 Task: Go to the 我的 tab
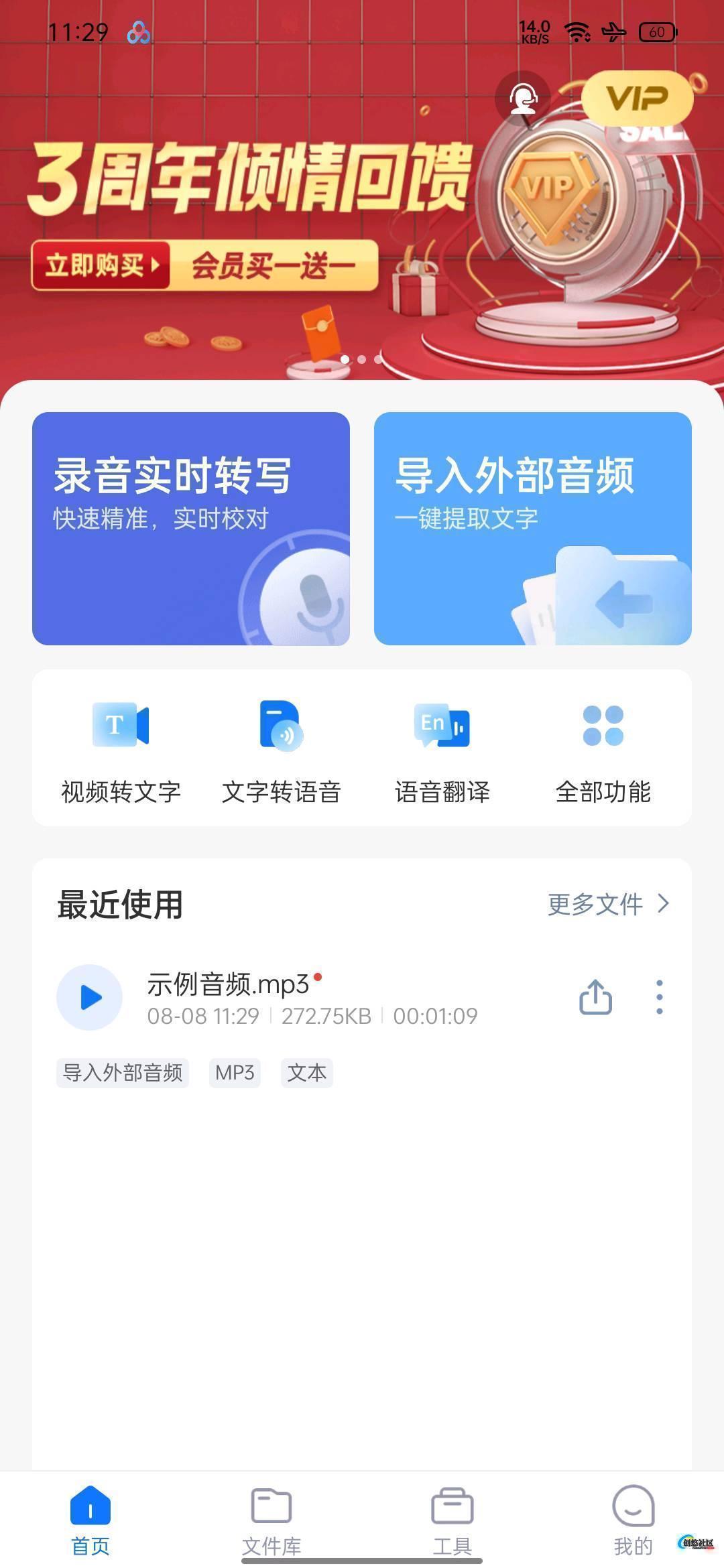pyautogui.click(x=633, y=1520)
